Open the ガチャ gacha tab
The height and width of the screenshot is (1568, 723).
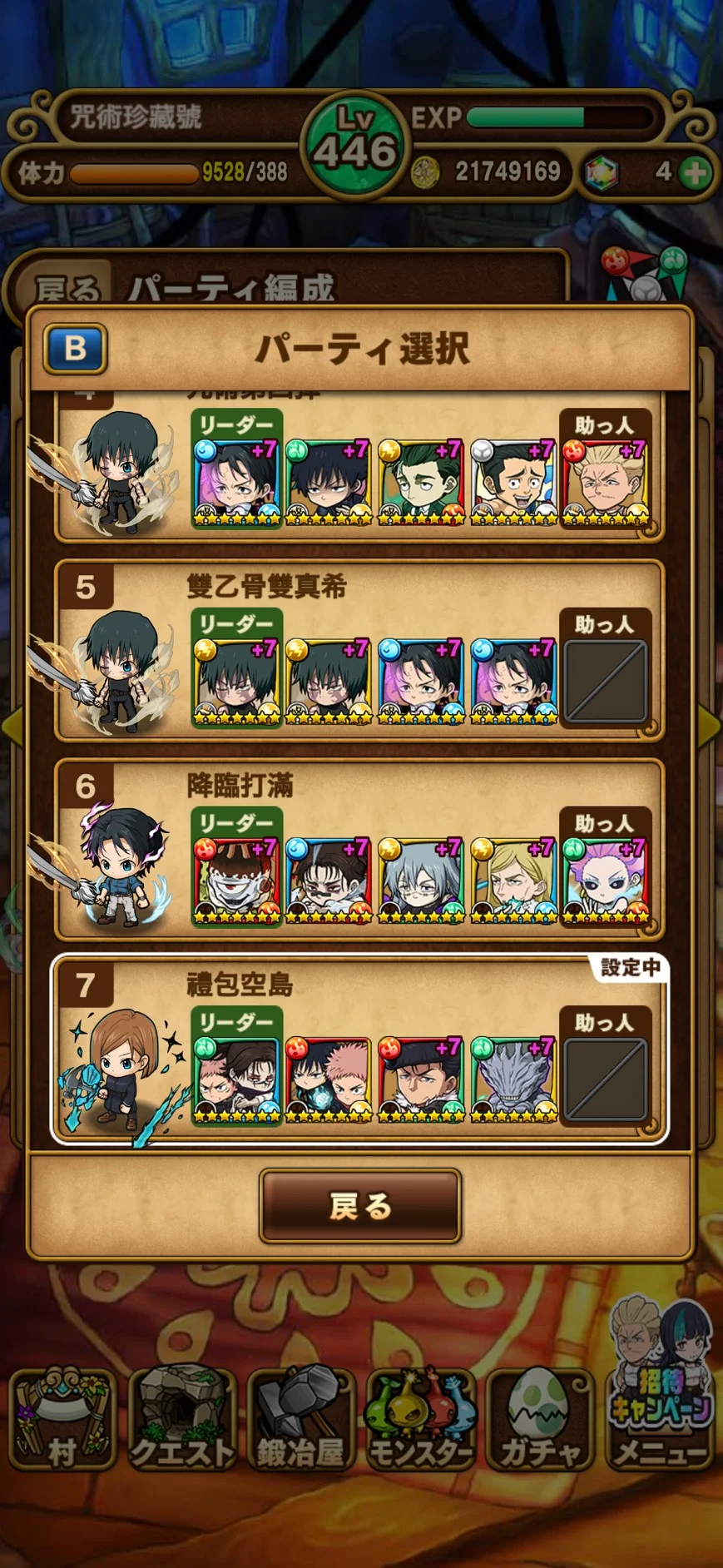pyautogui.click(x=539, y=1420)
